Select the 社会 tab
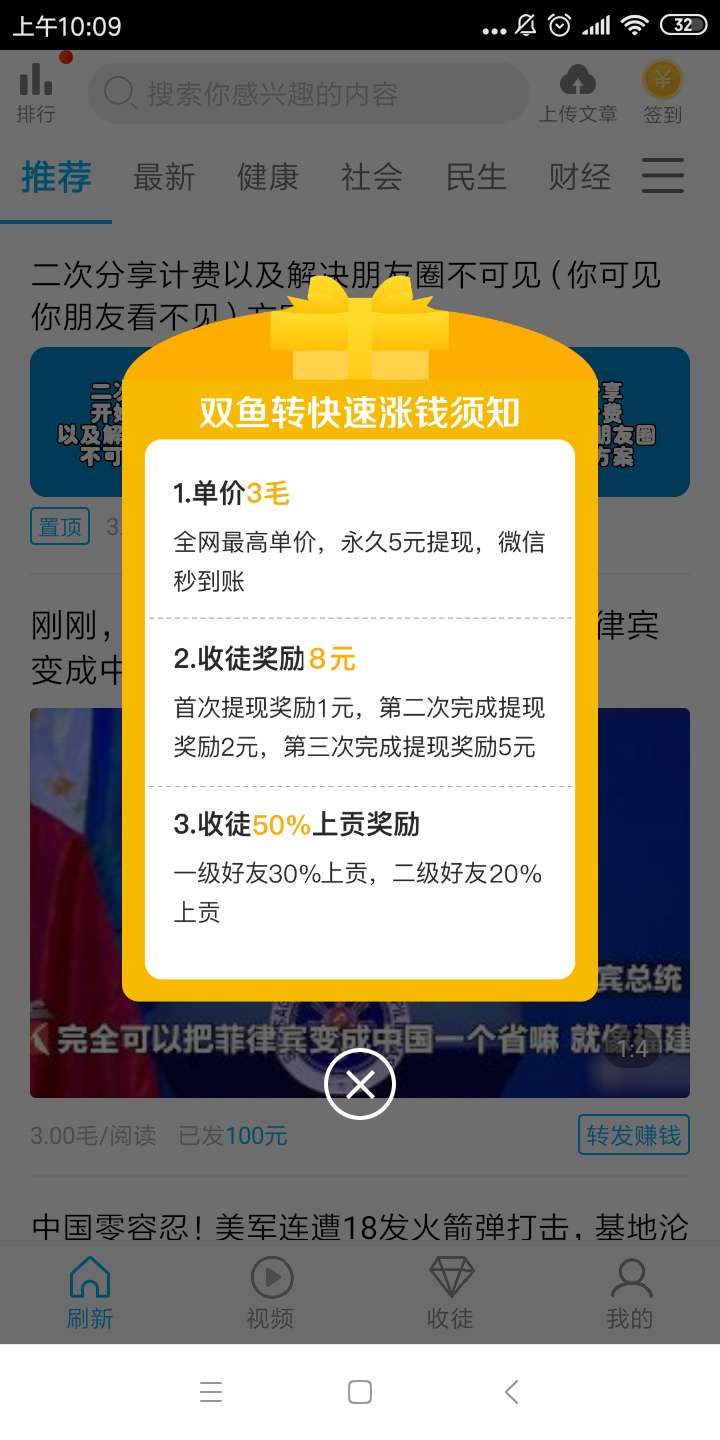 [x=372, y=177]
